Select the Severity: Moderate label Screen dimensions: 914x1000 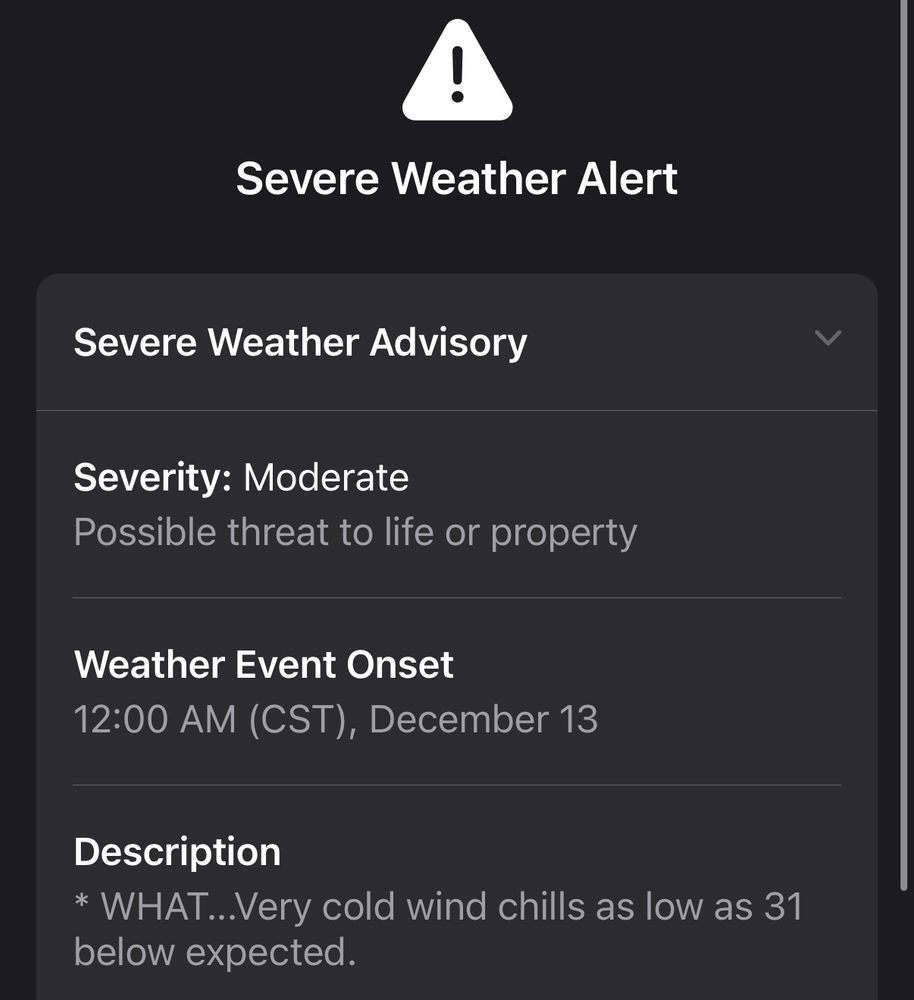[240, 477]
